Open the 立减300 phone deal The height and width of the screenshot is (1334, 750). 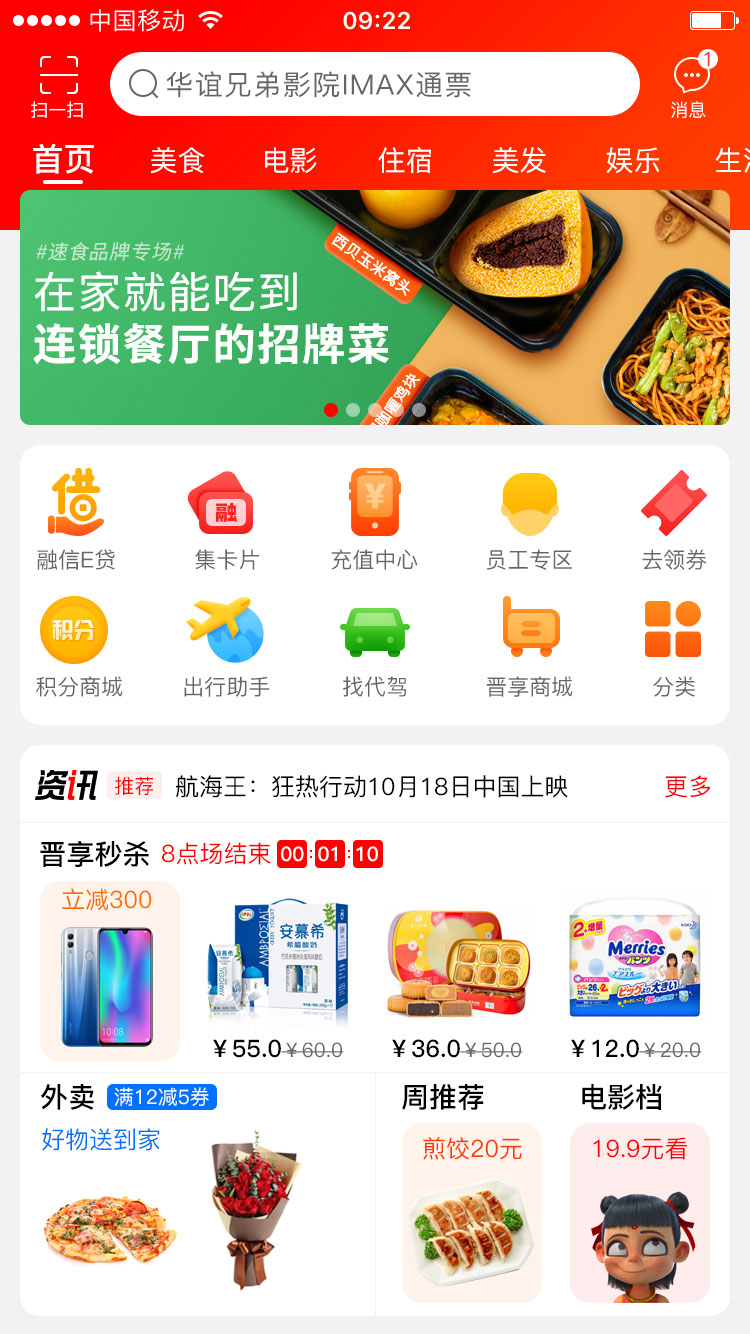109,970
